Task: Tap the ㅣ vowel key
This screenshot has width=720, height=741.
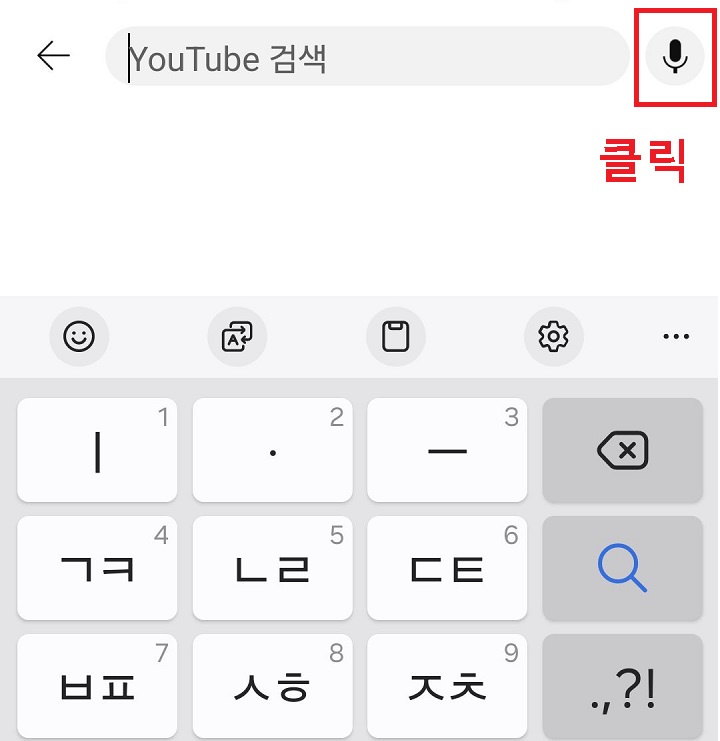Action: tap(96, 450)
